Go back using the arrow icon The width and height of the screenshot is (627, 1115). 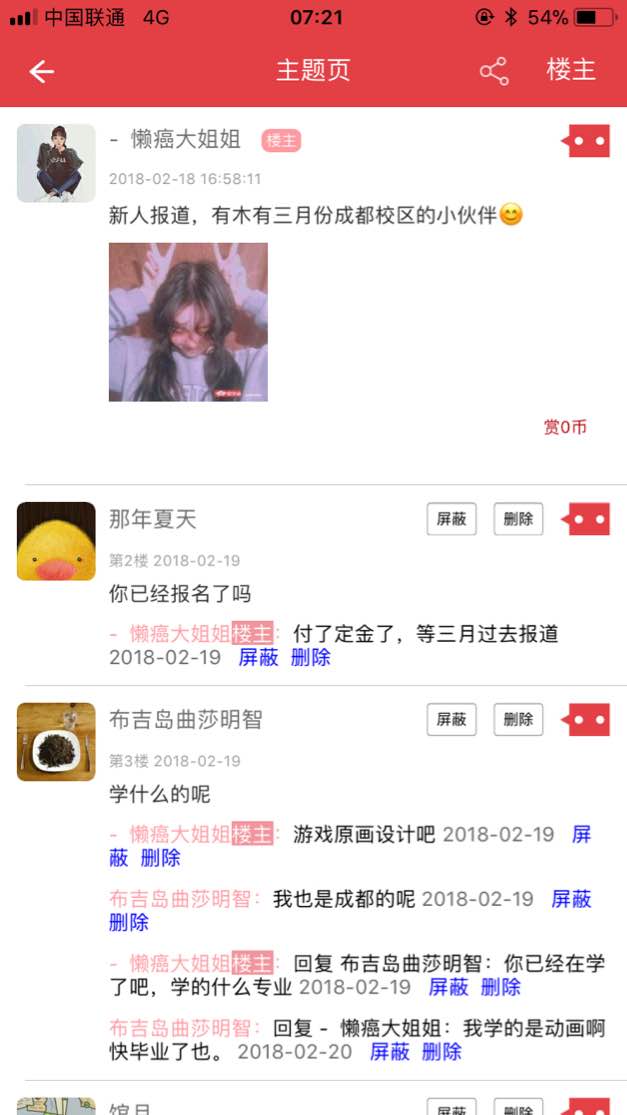(41, 71)
